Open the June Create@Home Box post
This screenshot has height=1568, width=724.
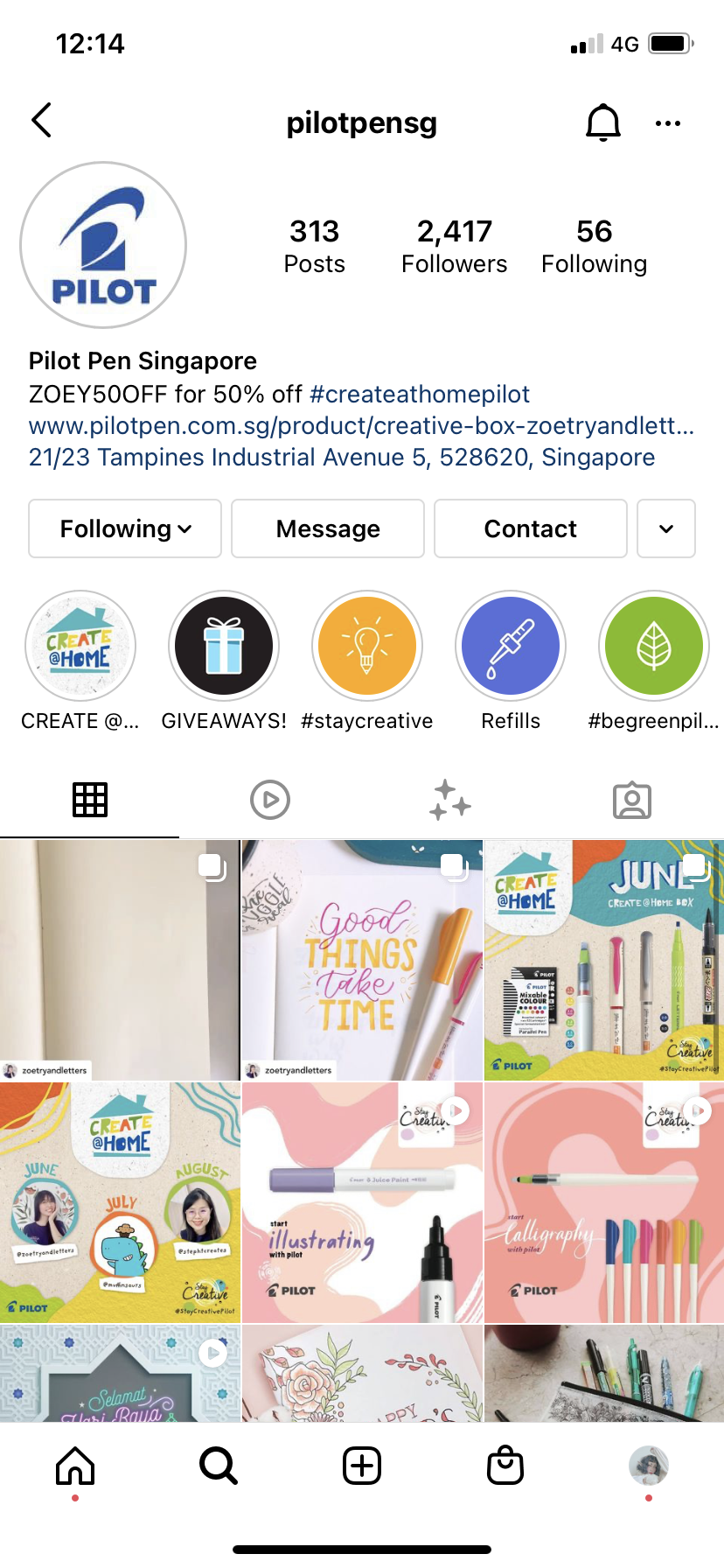pyautogui.click(x=603, y=960)
